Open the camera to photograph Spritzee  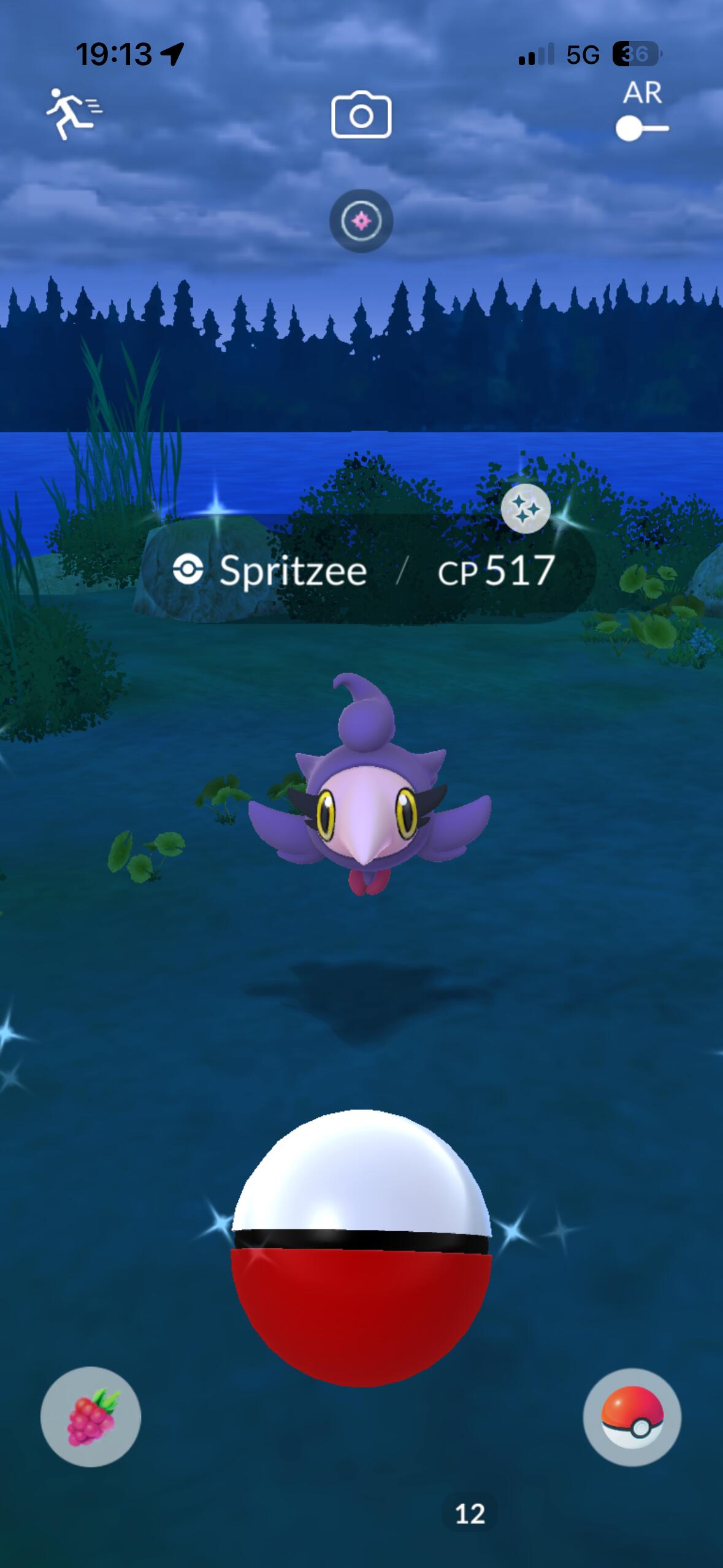(x=361, y=115)
